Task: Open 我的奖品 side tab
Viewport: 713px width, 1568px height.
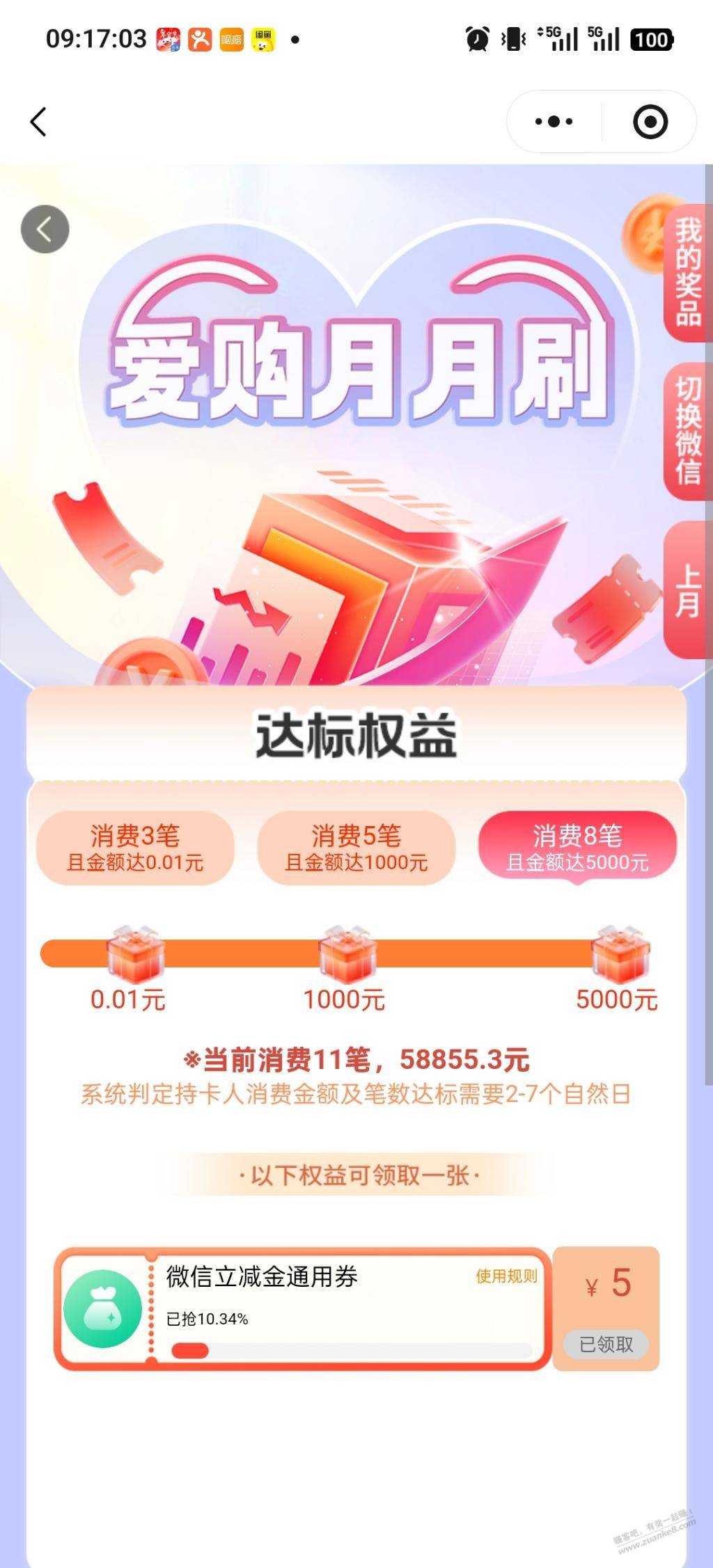Action: [x=687, y=273]
